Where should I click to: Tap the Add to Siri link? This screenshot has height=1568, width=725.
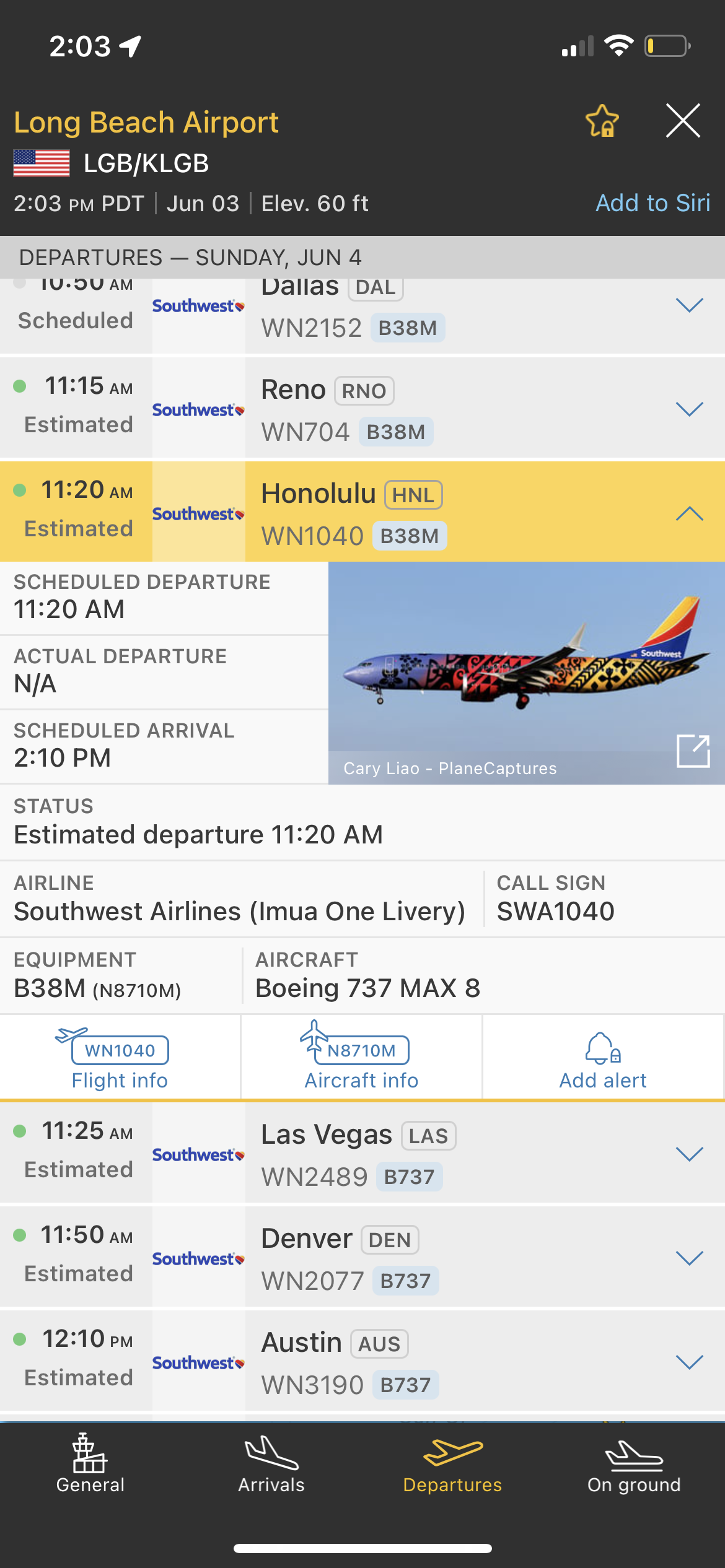coord(652,203)
